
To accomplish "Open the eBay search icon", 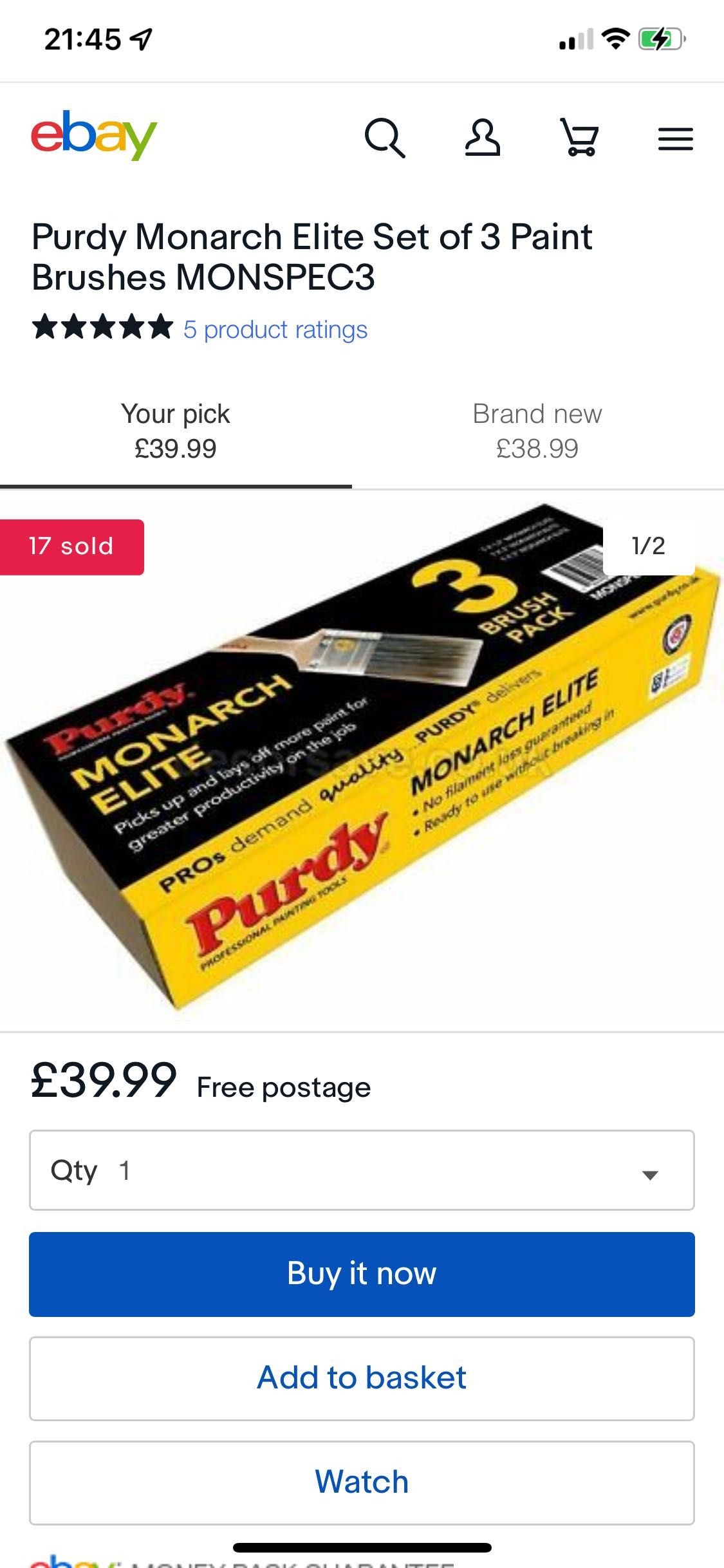I will click(385, 138).
